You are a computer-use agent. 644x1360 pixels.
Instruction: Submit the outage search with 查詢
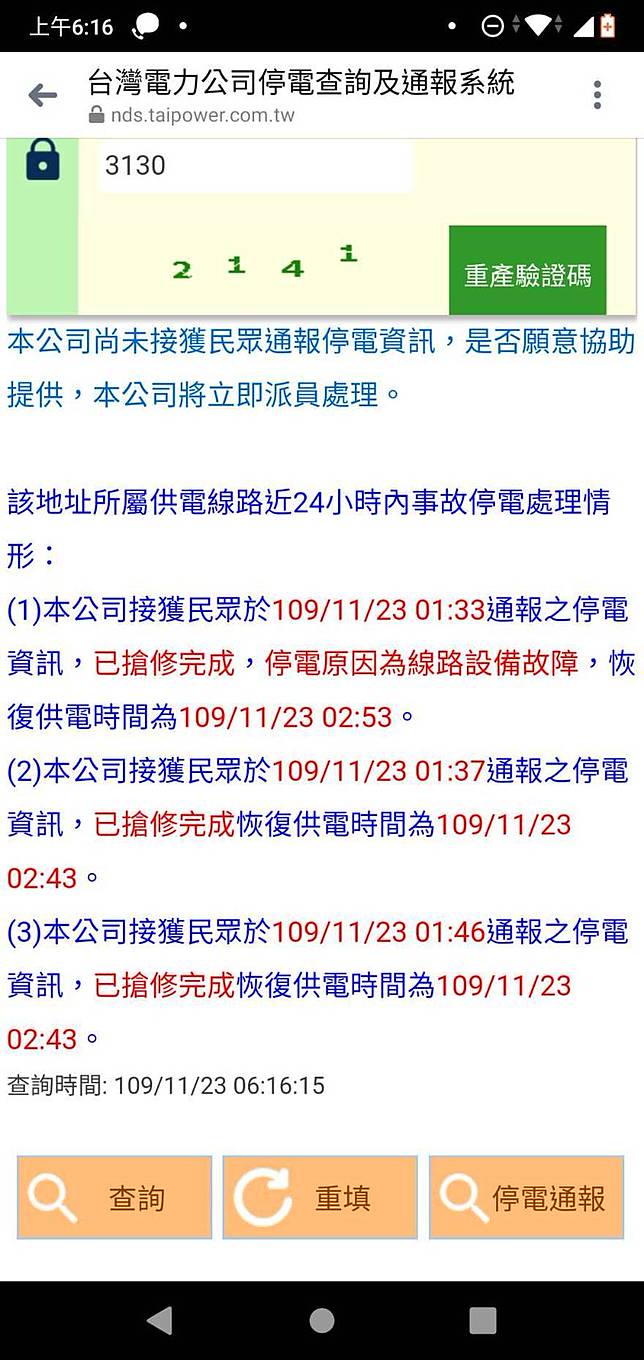(x=114, y=1197)
